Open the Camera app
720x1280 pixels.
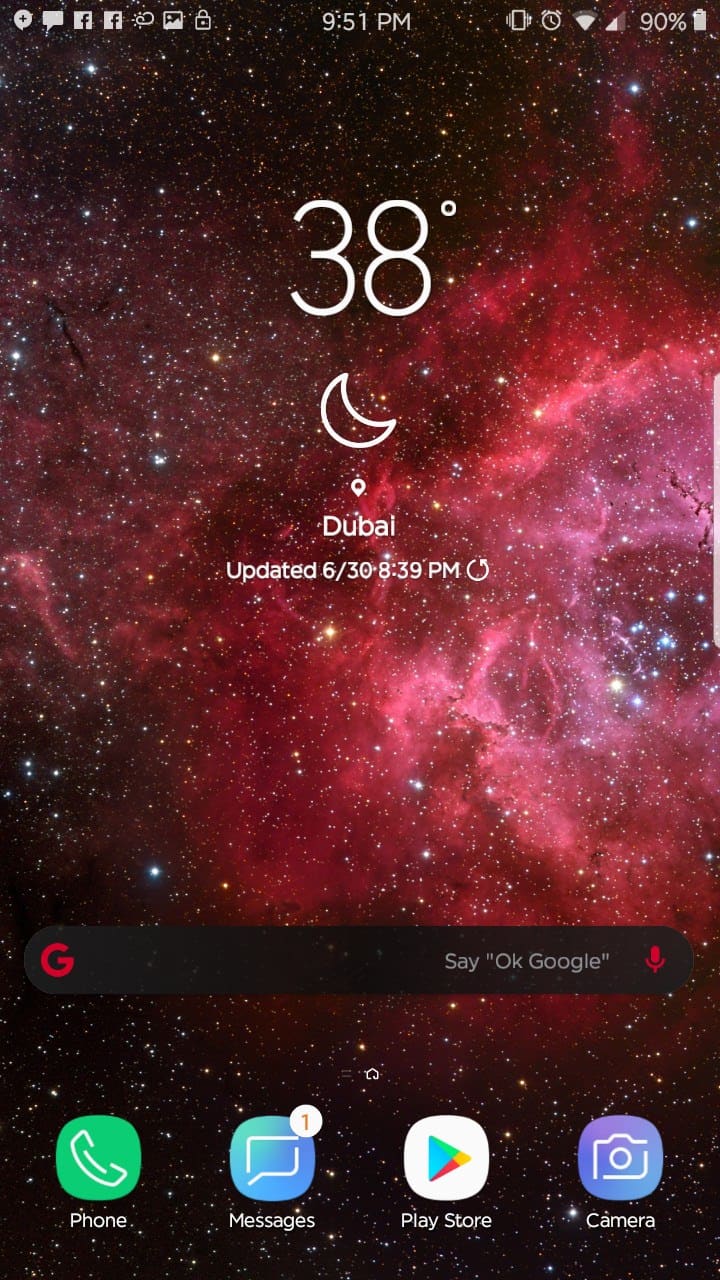620,1158
